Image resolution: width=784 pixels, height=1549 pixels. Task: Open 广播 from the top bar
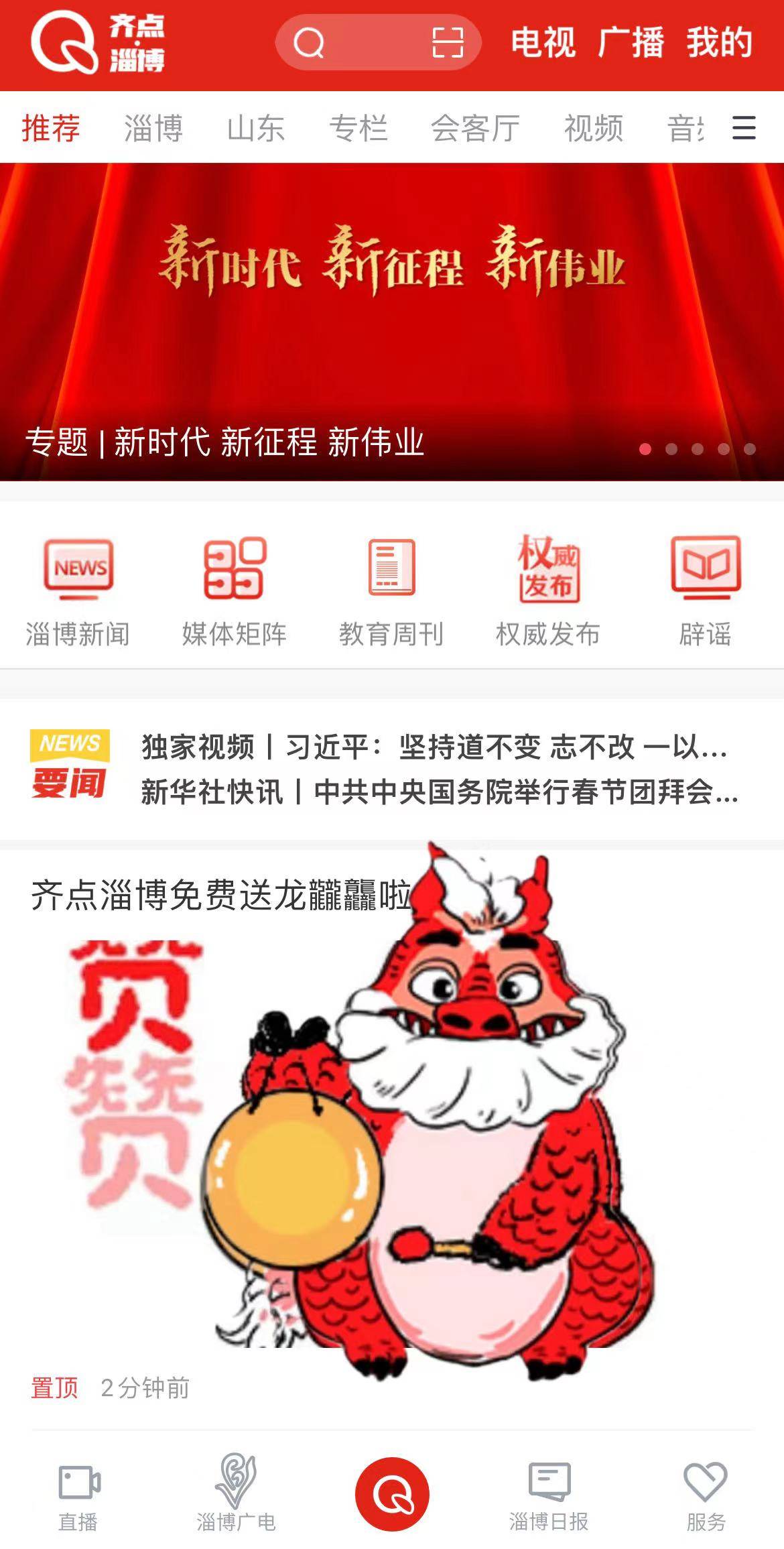[631, 43]
